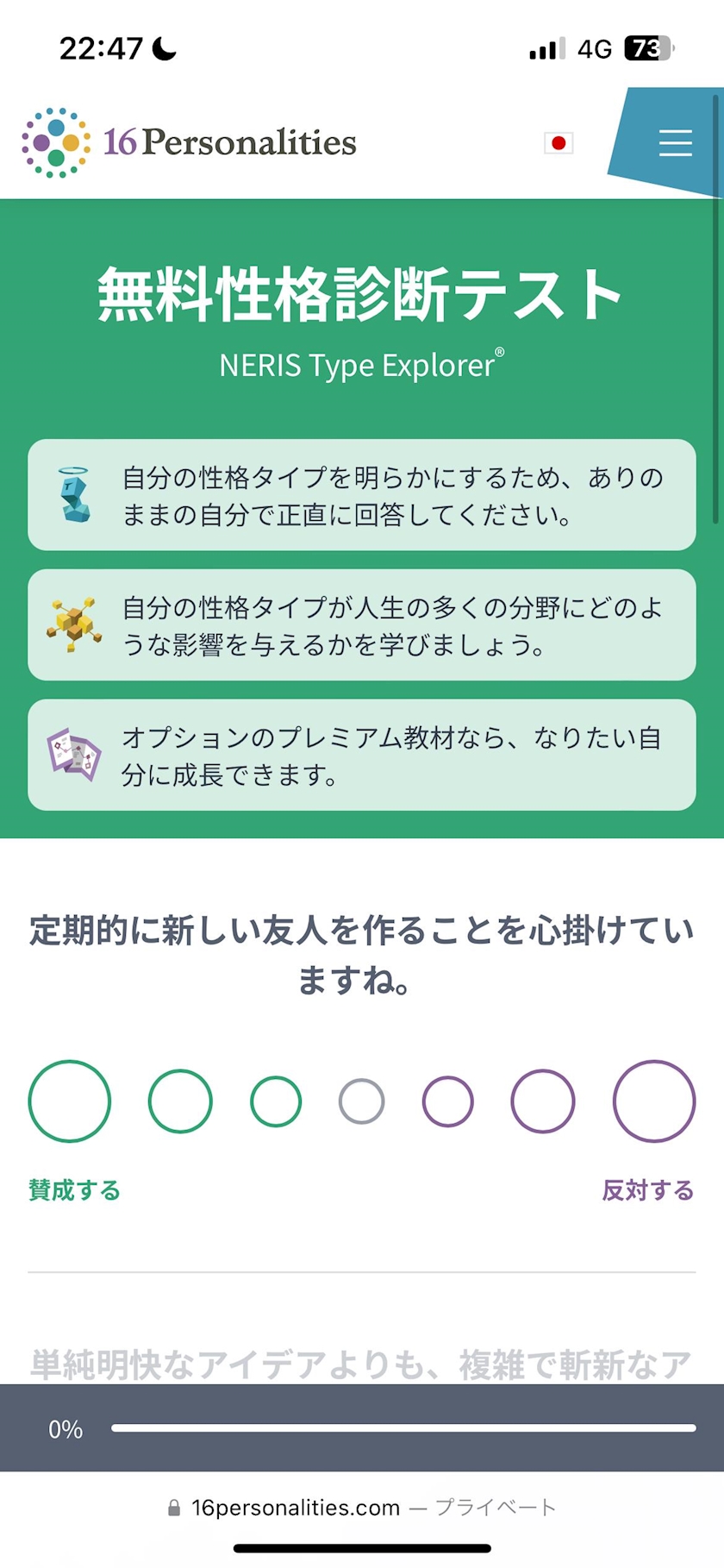
Task: Select the medium green agree circle
Action: pyautogui.click(x=180, y=1101)
